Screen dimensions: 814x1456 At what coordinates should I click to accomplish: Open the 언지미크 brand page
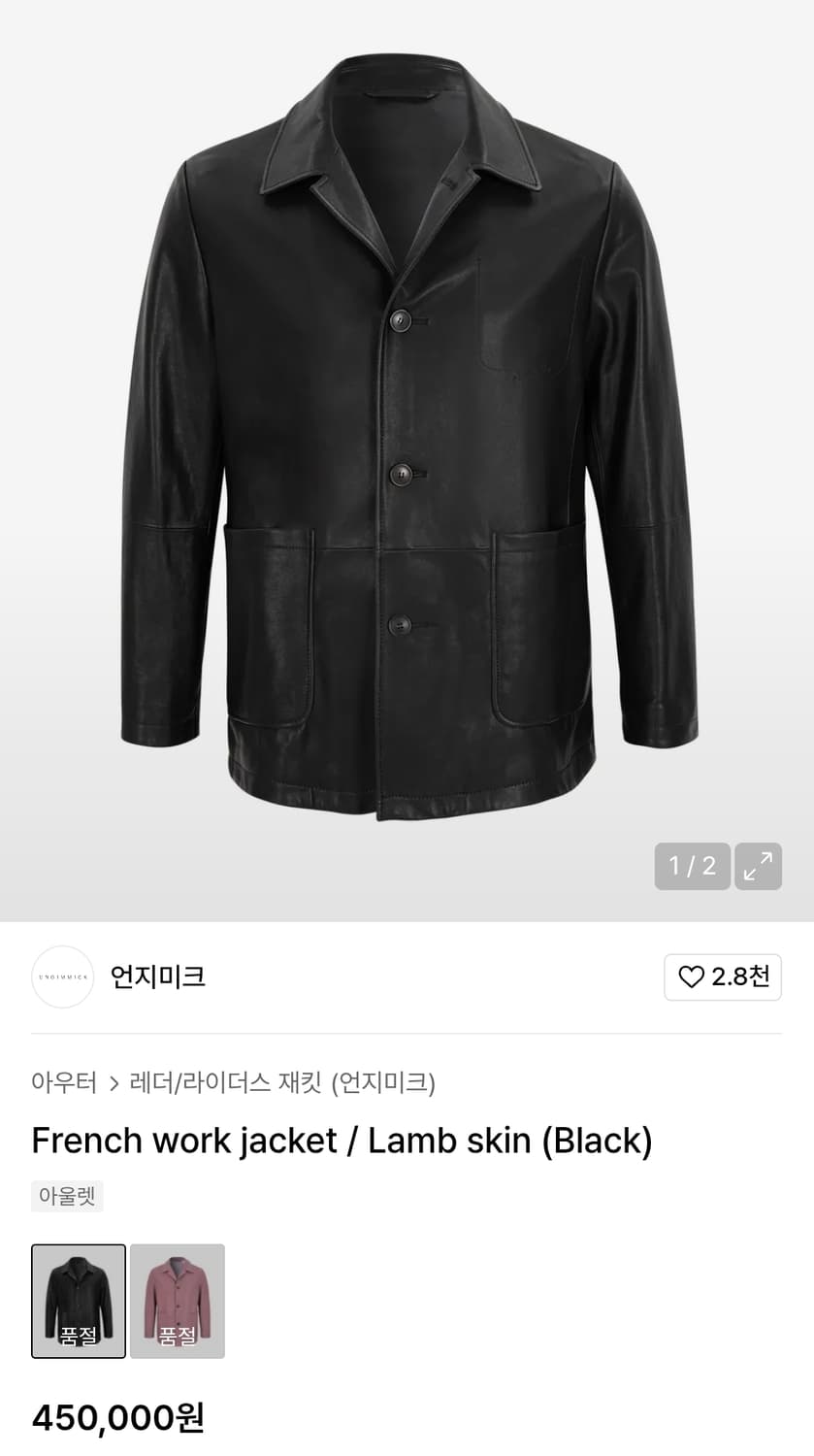pyautogui.click(x=158, y=977)
